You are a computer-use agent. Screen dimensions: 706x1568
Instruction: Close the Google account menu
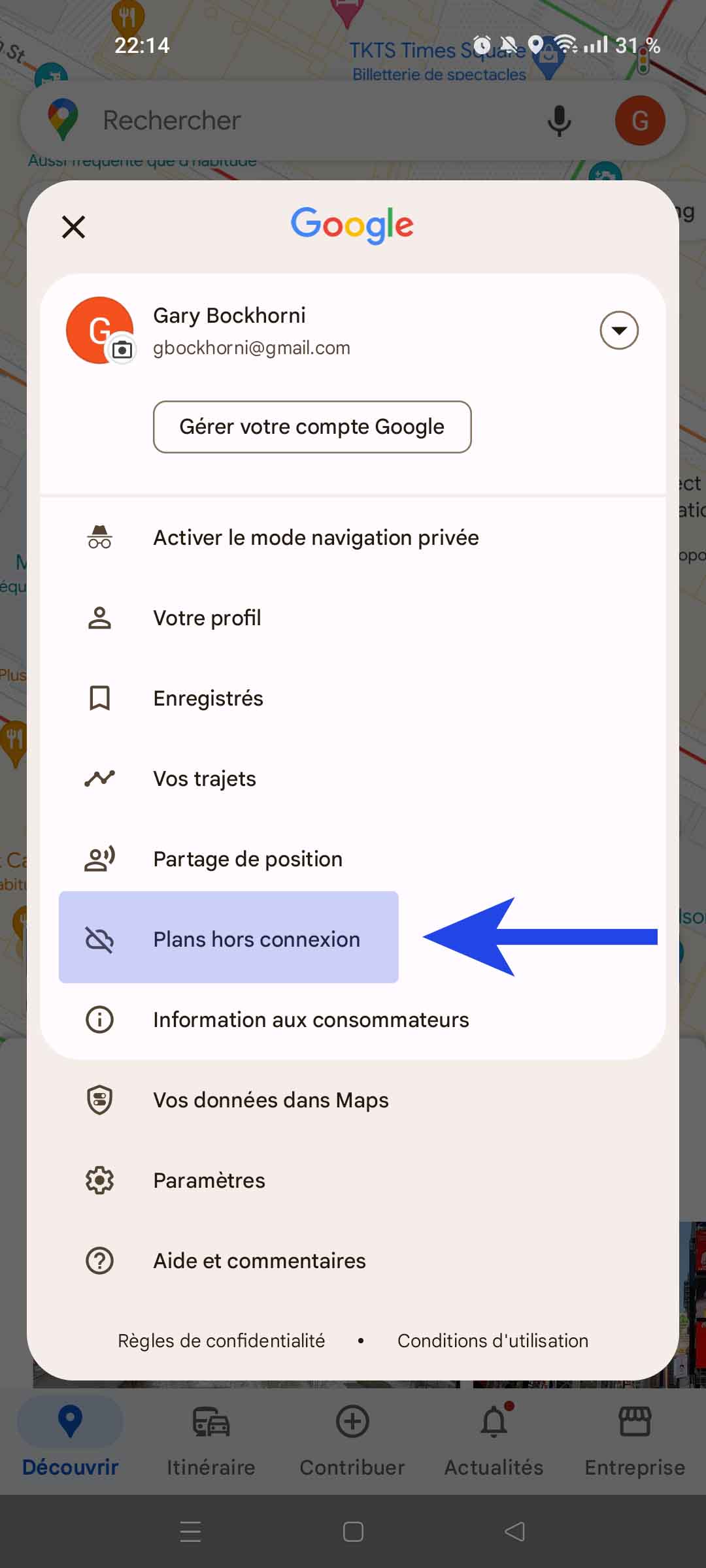(73, 227)
